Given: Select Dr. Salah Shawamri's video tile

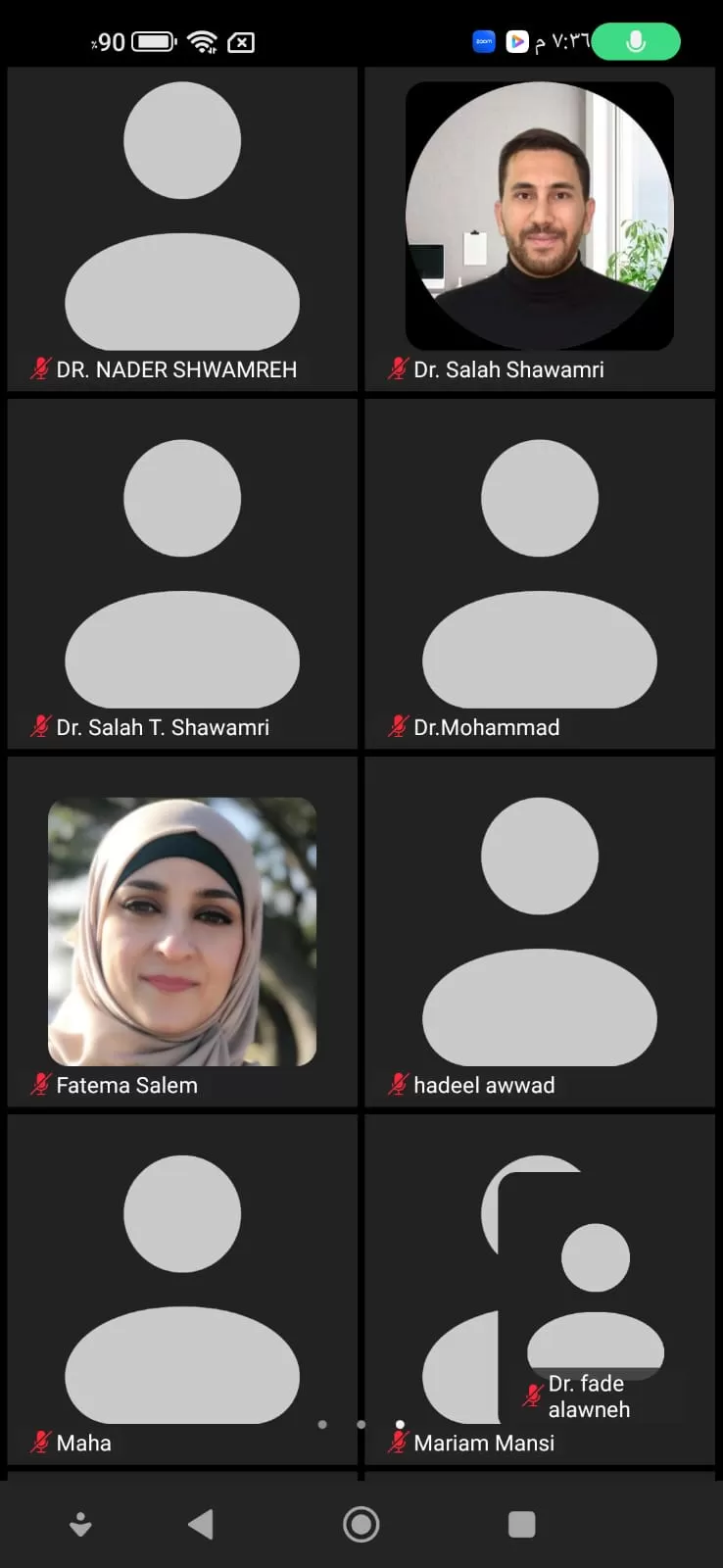Looking at the screenshot, I should click(x=539, y=227).
